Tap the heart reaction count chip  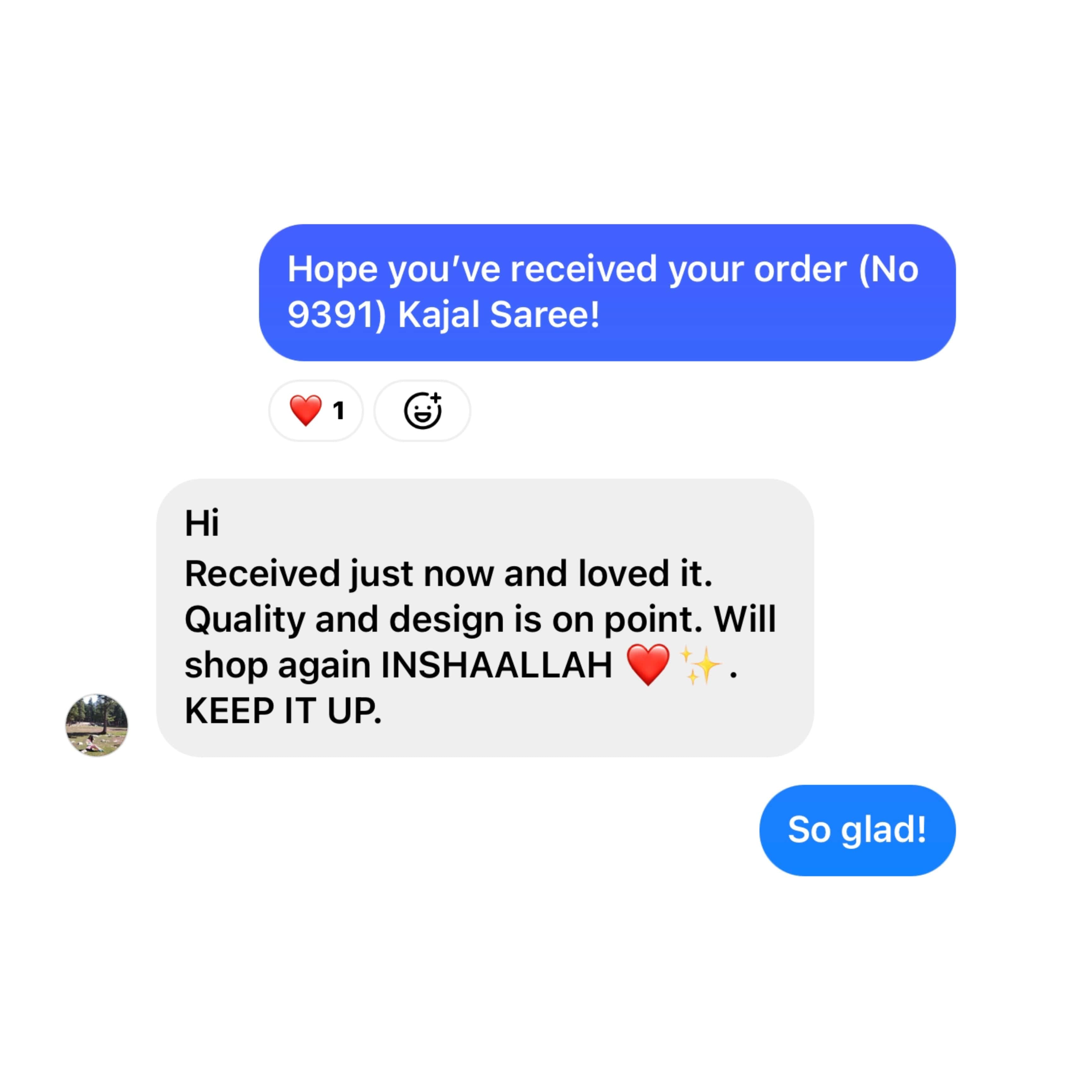tap(316, 410)
